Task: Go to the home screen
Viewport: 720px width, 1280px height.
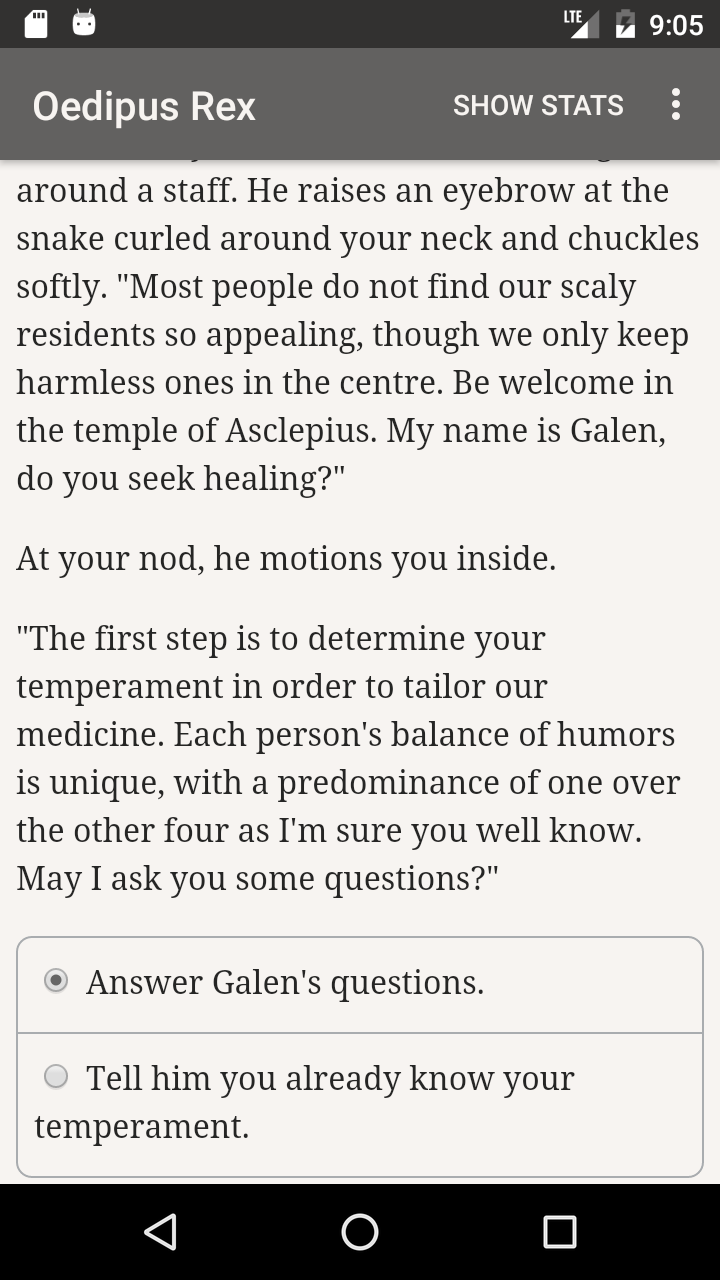Action: [x=360, y=1232]
